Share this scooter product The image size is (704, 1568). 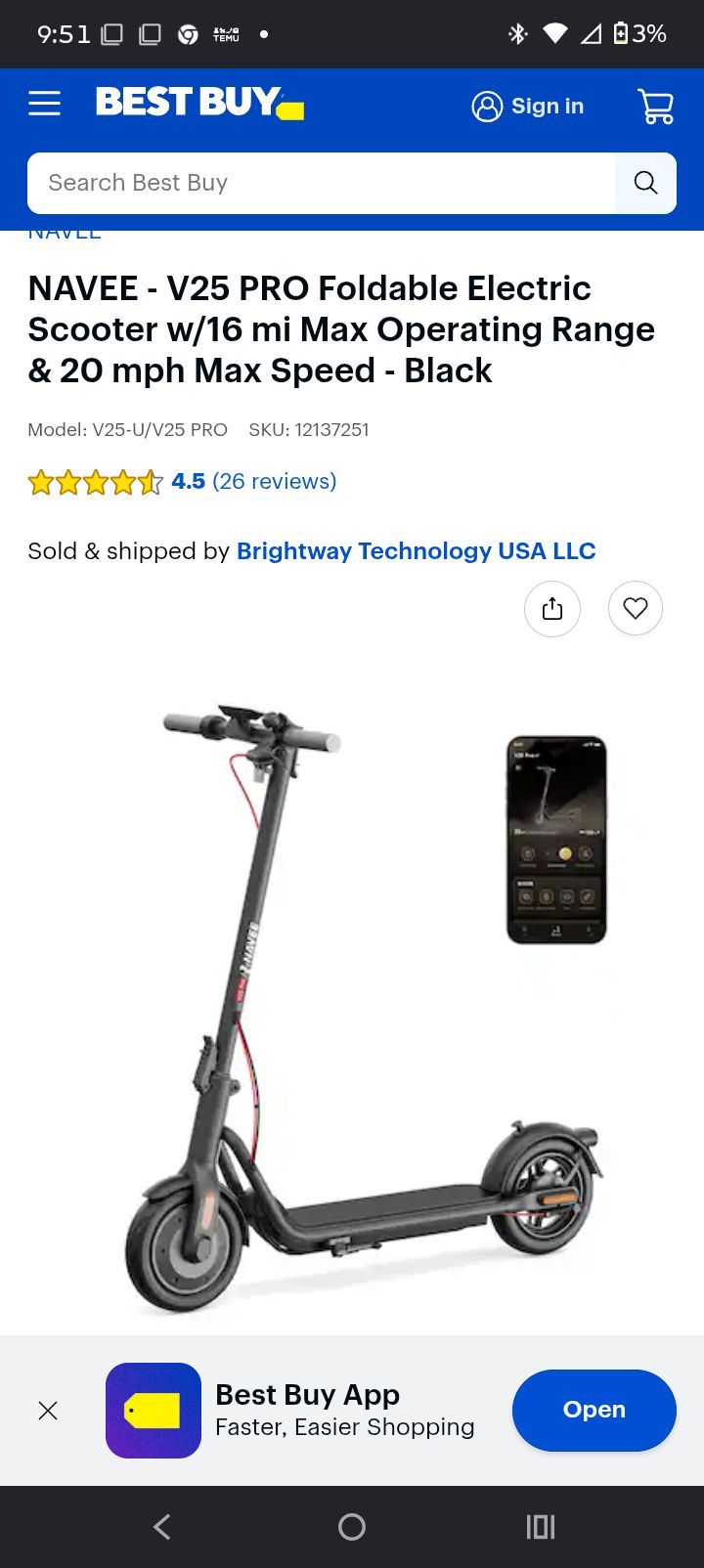point(552,608)
